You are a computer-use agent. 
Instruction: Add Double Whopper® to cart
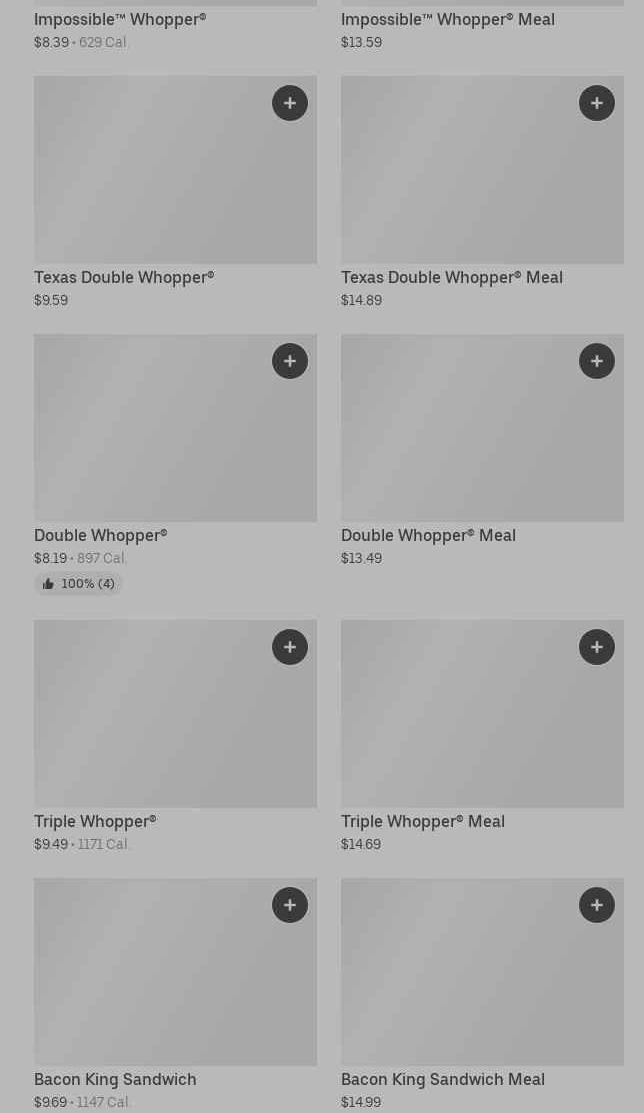(x=290, y=361)
